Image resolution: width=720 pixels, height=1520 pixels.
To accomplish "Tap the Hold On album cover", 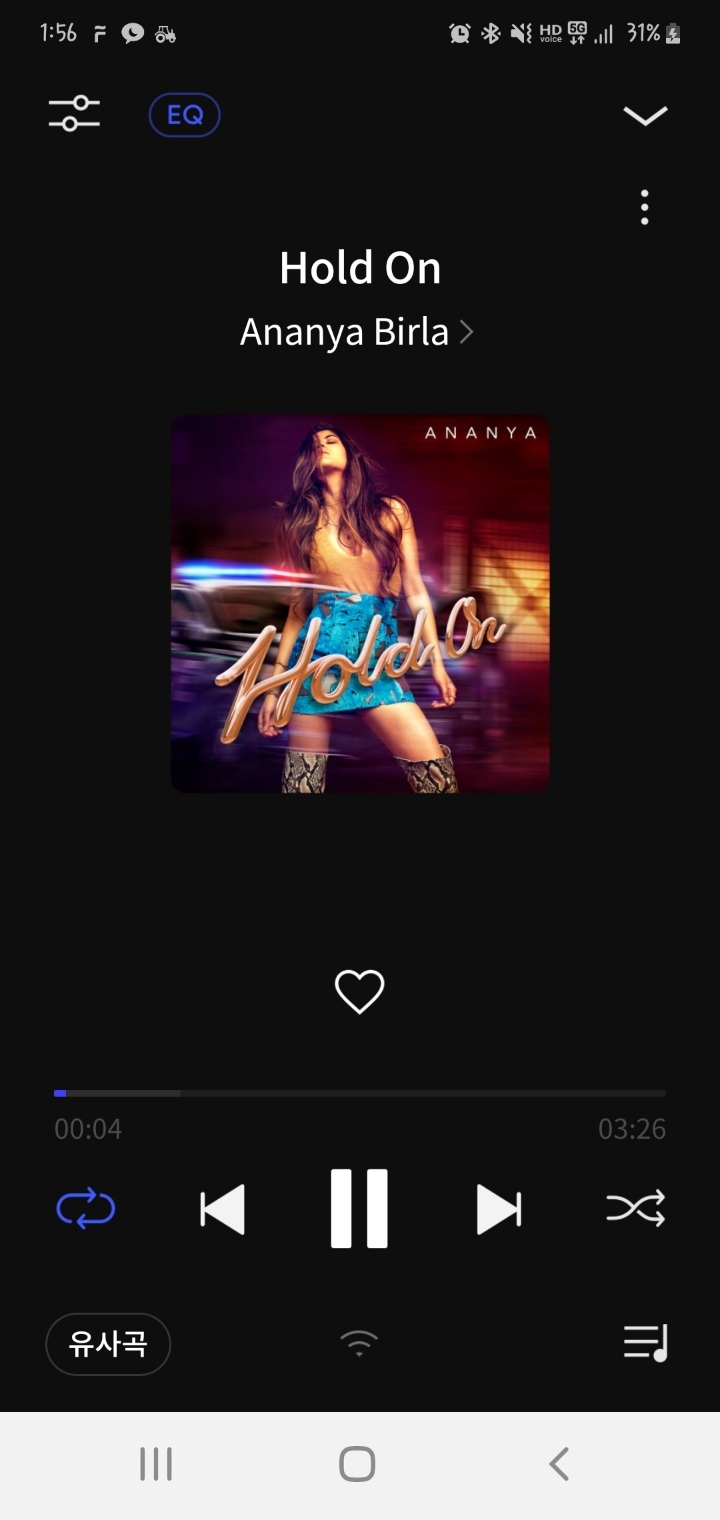I will pyautogui.click(x=360, y=604).
